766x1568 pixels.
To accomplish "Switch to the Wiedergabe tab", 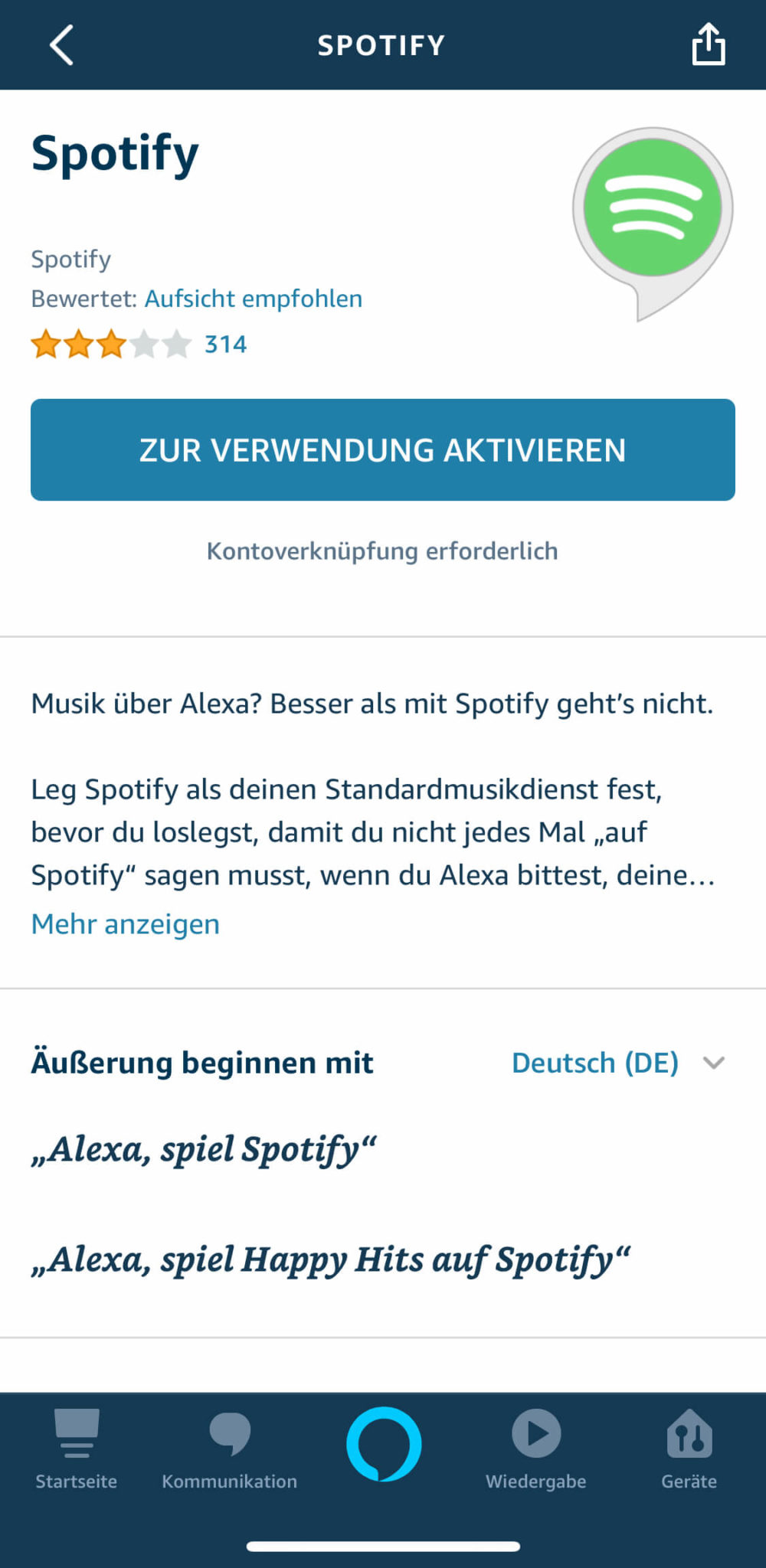I will point(536,1449).
